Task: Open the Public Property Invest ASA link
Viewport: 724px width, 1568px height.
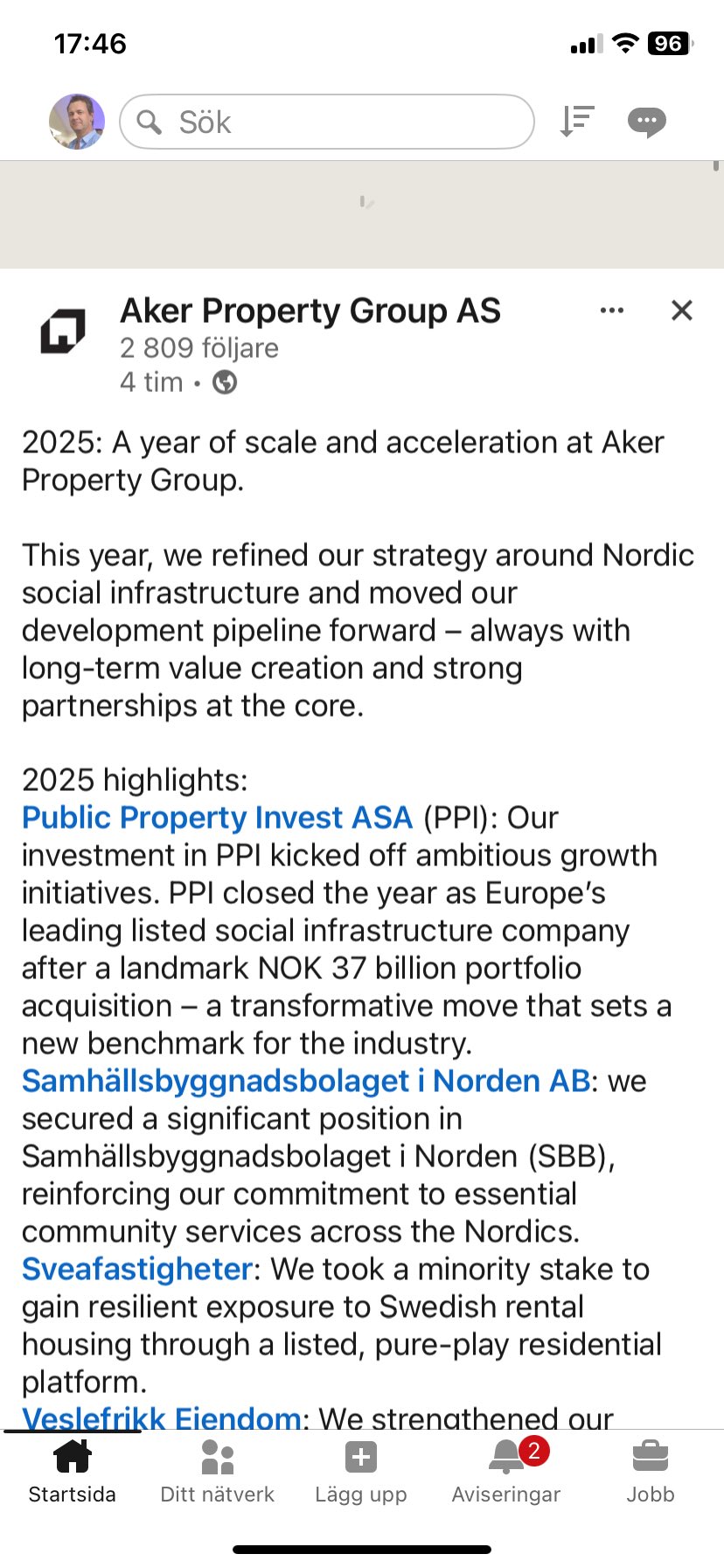Action: click(x=217, y=817)
